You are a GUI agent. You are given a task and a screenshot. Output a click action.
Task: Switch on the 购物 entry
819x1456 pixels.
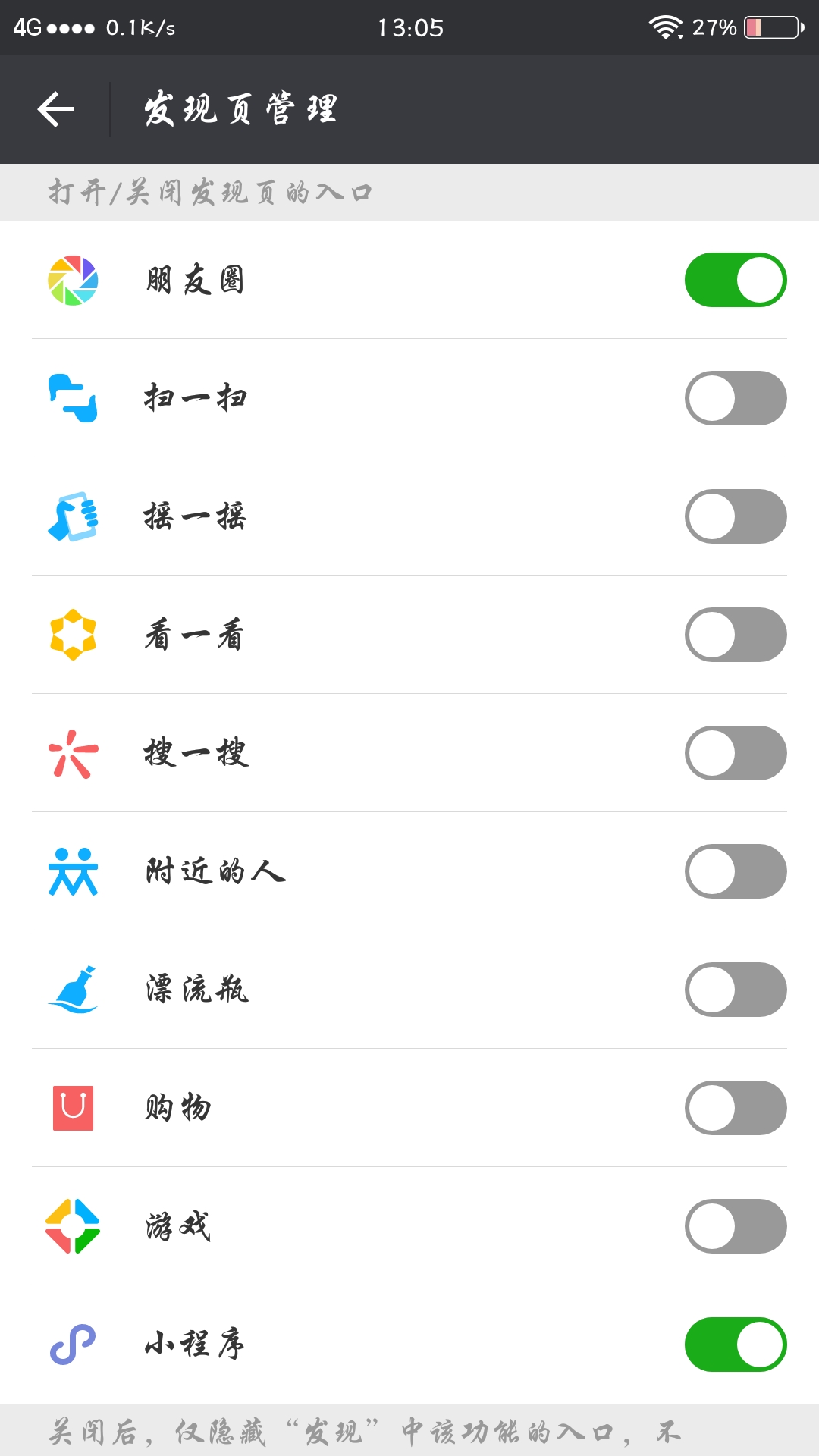click(x=735, y=1108)
